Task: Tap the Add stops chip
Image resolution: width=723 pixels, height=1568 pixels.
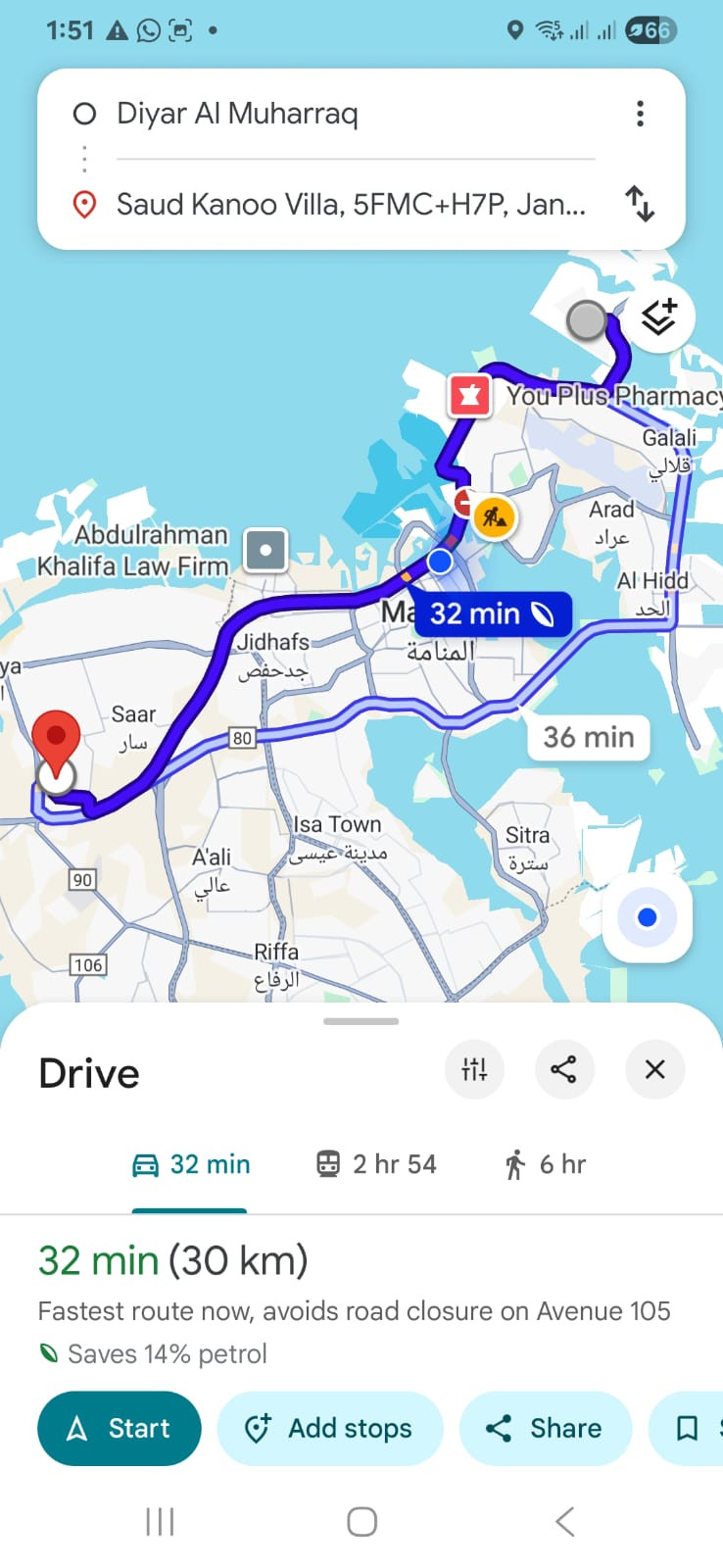Action: click(330, 1428)
